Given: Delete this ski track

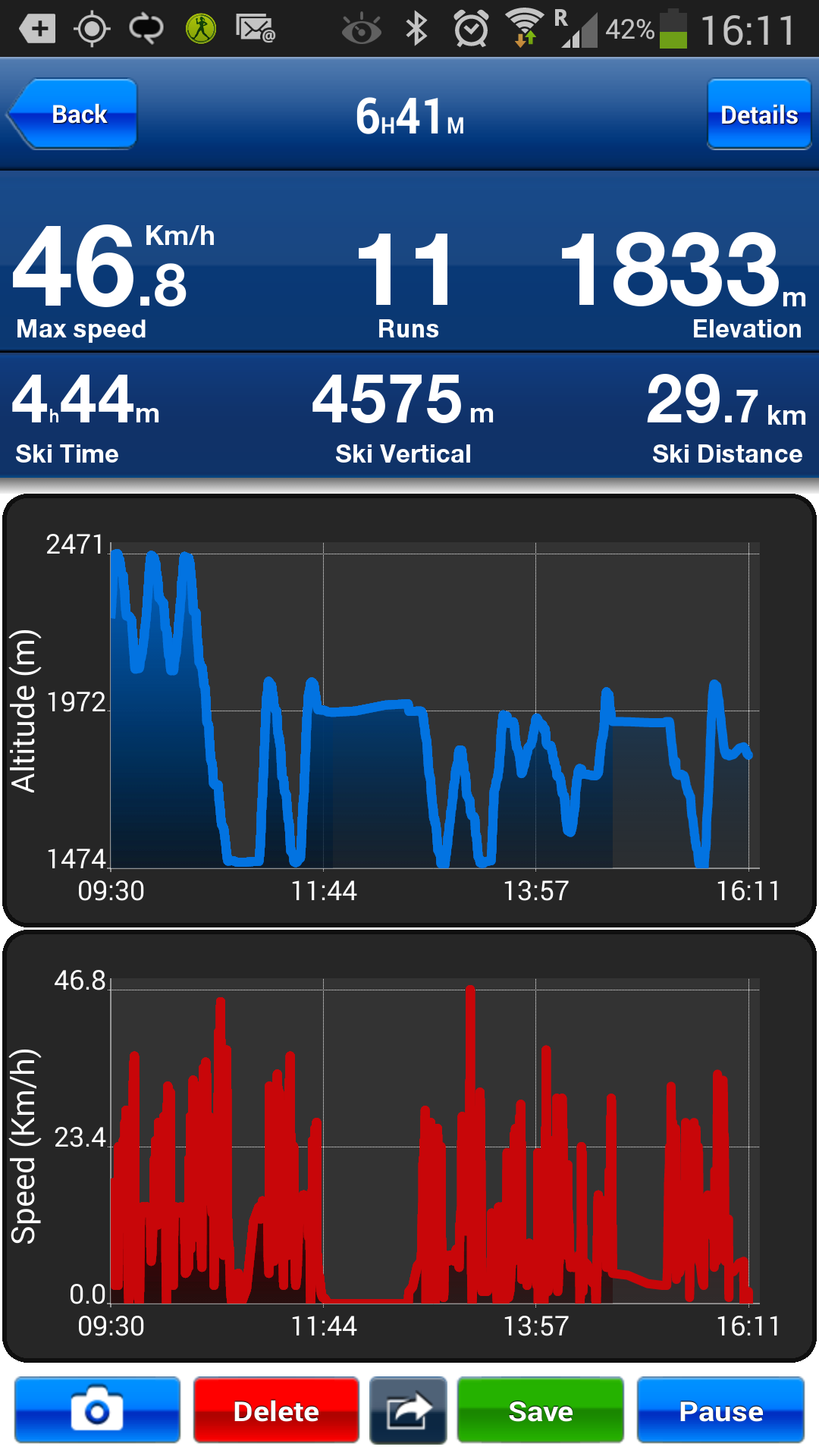Looking at the screenshot, I should pos(276,1411).
